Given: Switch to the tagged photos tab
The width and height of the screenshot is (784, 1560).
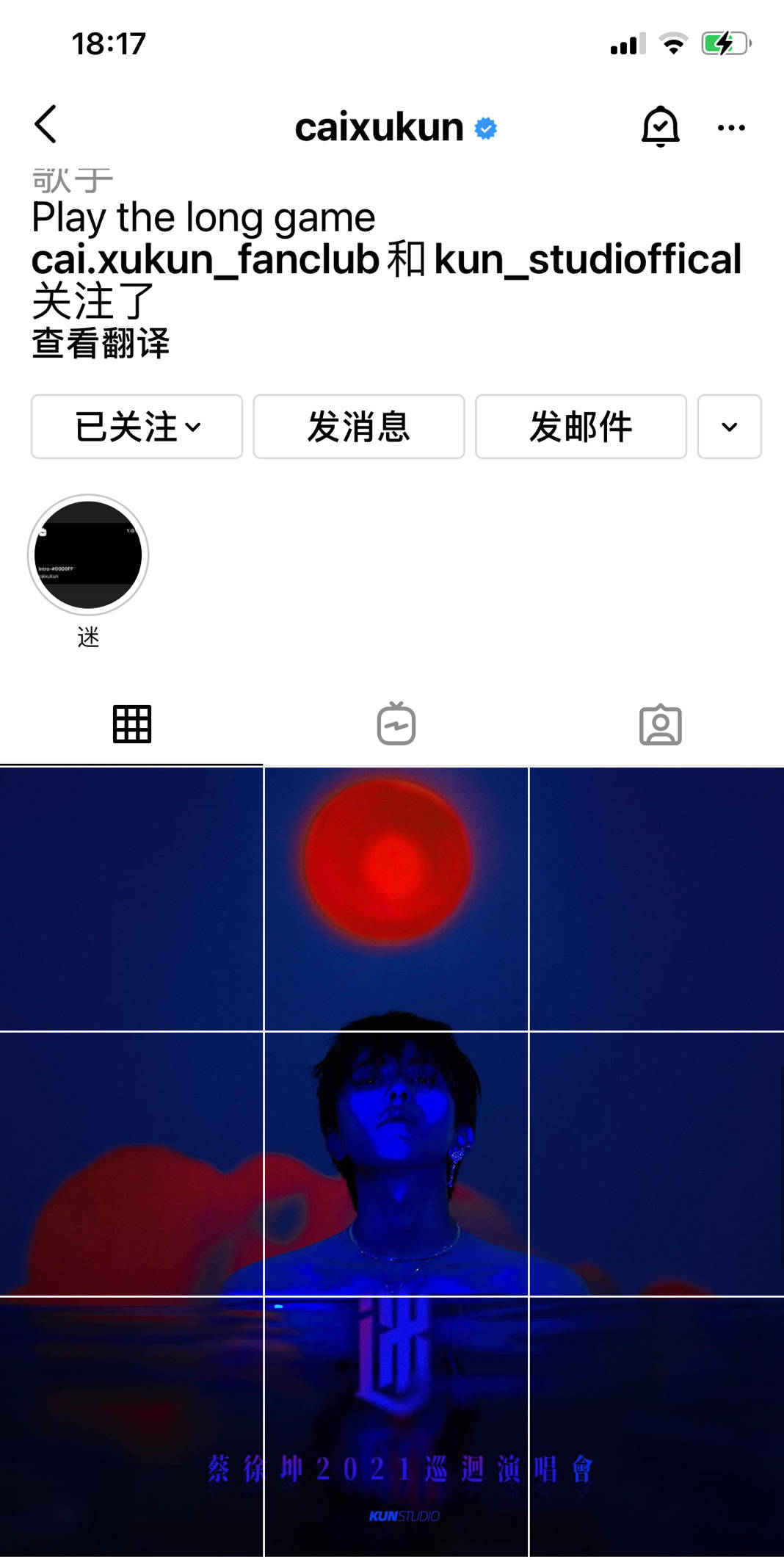Looking at the screenshot, I should pos(660,725).
